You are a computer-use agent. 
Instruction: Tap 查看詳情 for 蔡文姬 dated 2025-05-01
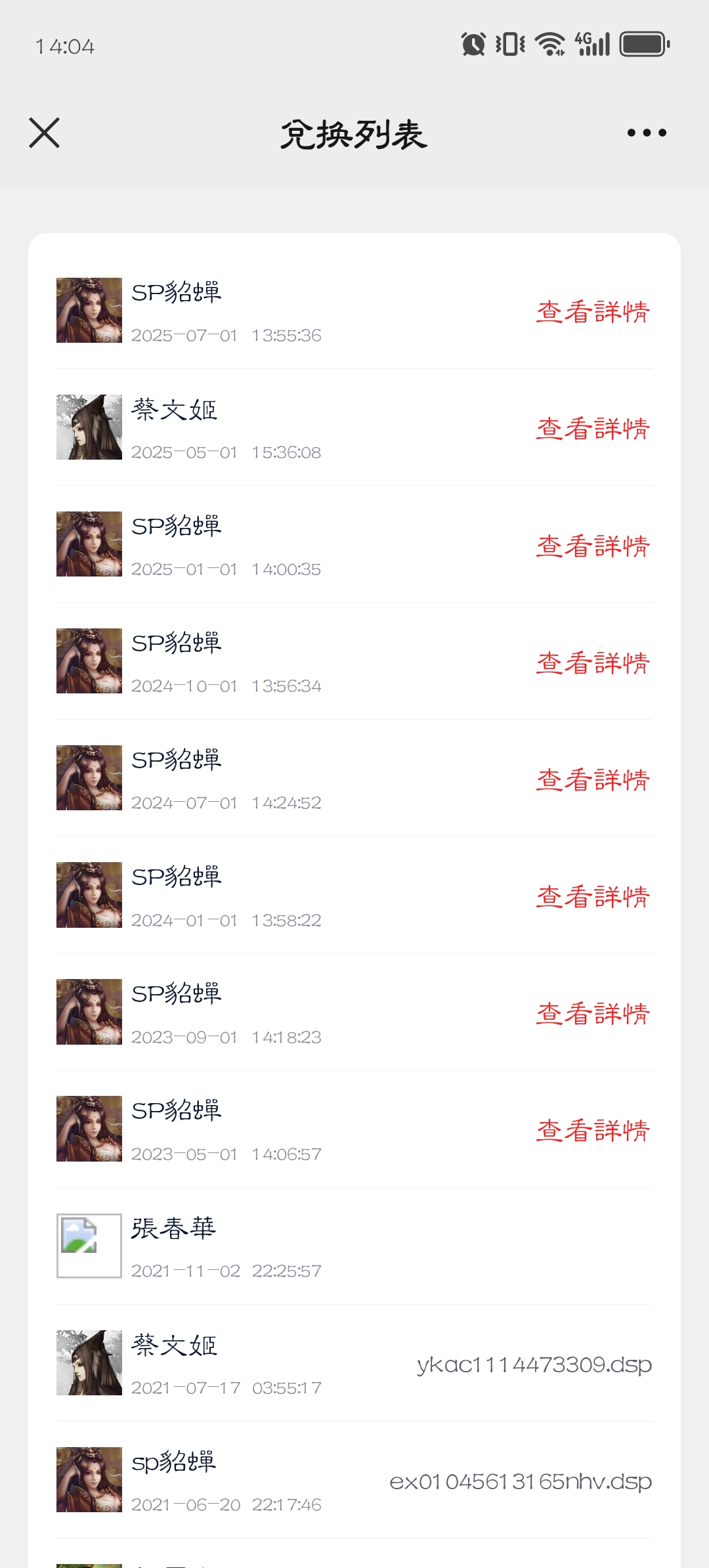592,428
